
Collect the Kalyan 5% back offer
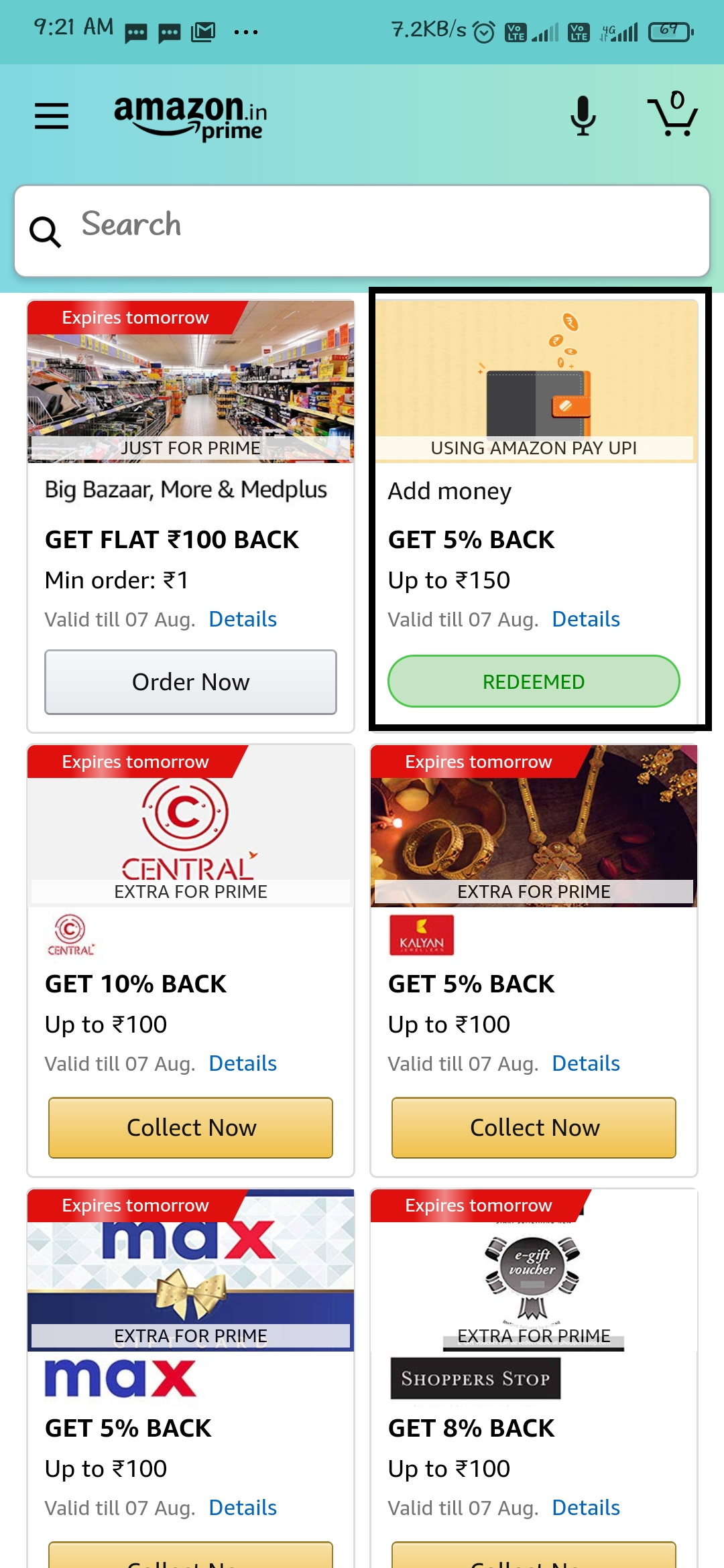coord(534,1128)
